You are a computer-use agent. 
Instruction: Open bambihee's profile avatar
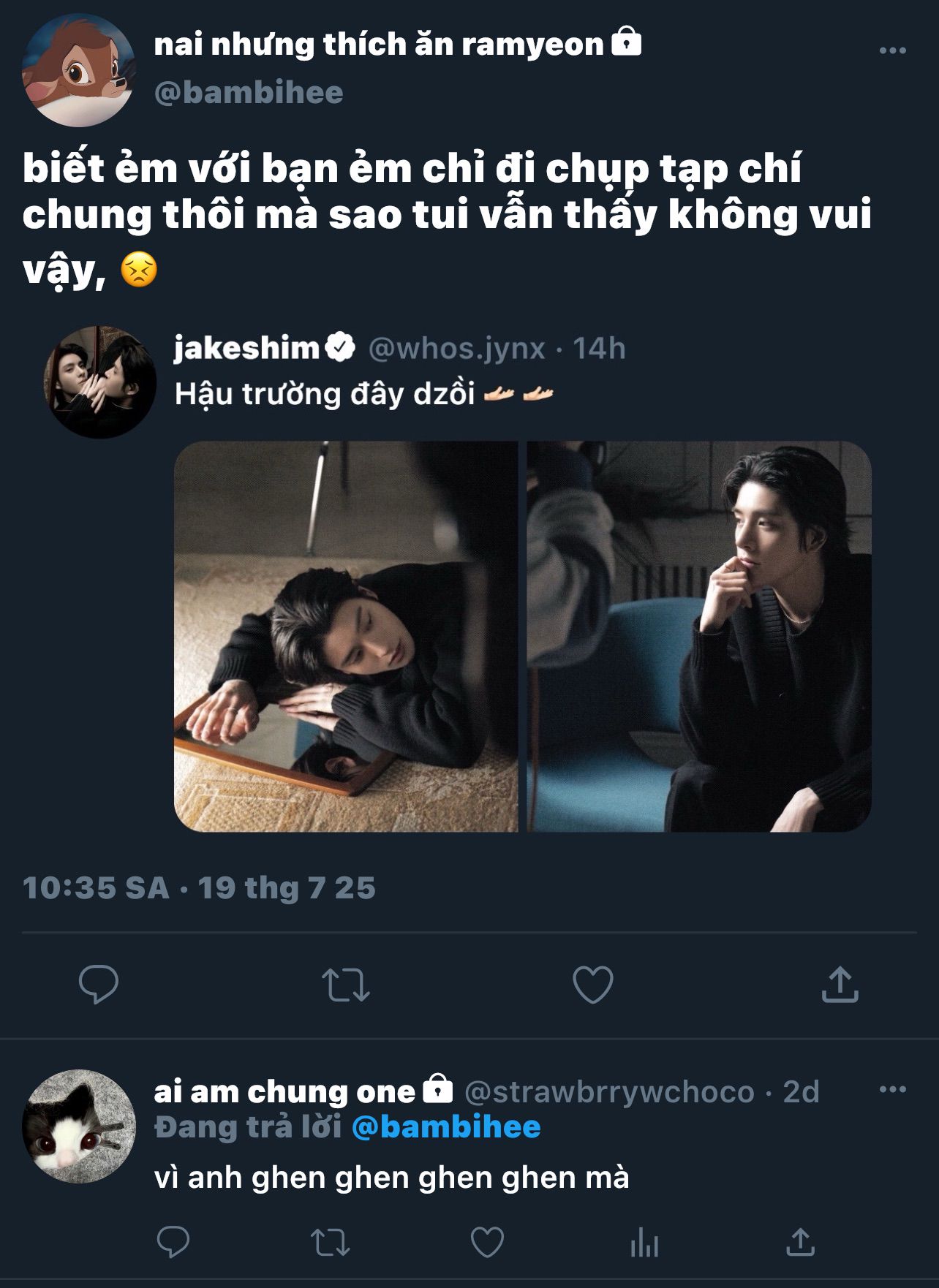(x=79, y=69)
